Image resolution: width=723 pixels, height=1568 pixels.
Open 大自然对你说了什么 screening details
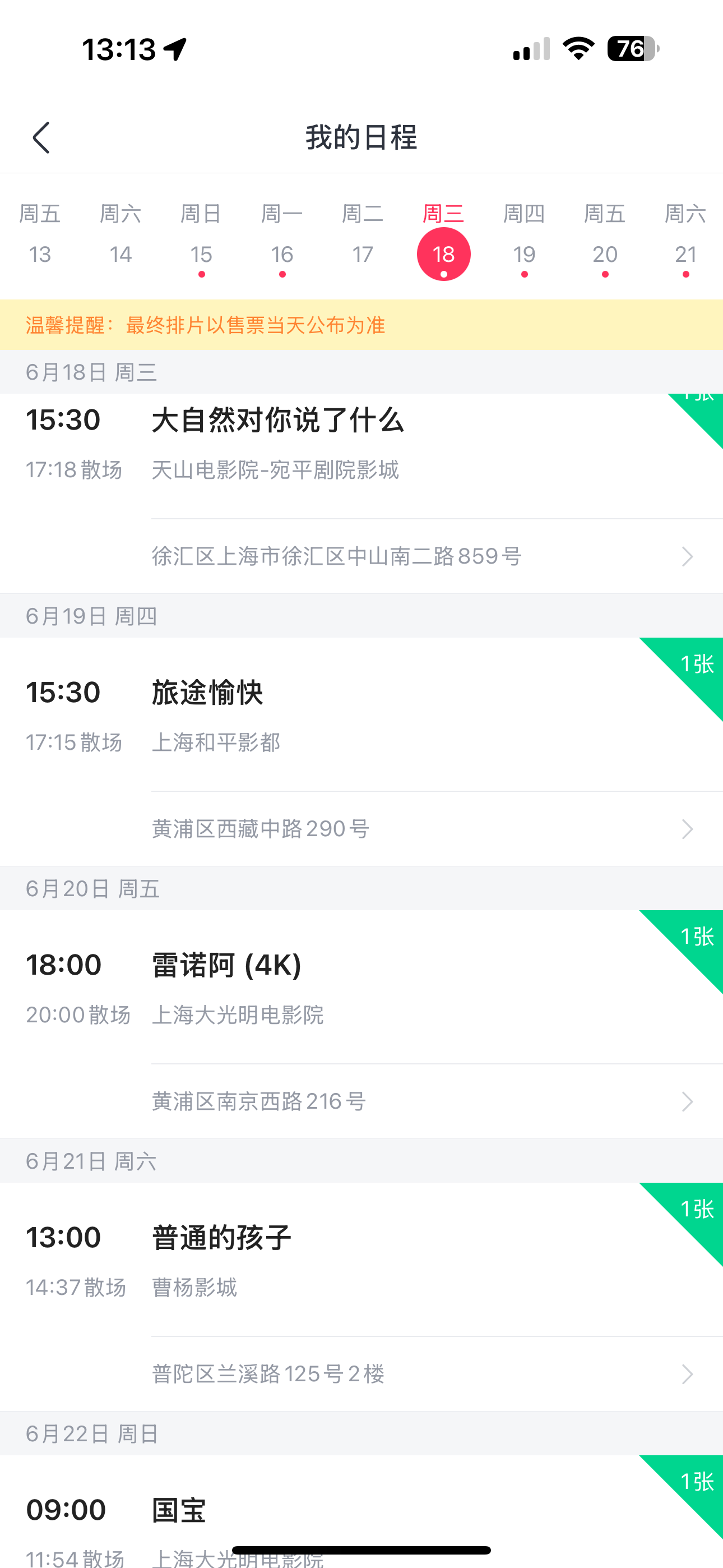pos(361,456)
